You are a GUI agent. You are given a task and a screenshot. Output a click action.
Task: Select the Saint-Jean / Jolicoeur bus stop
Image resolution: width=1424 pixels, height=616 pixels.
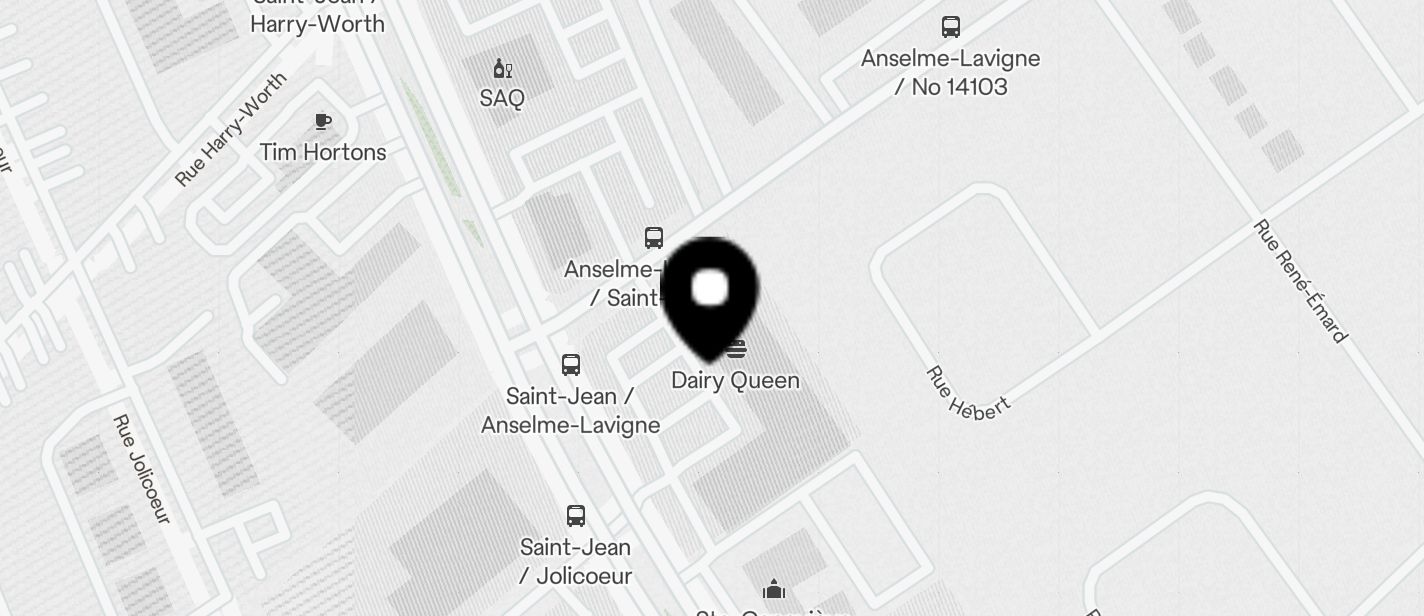(x=576, y=516)
